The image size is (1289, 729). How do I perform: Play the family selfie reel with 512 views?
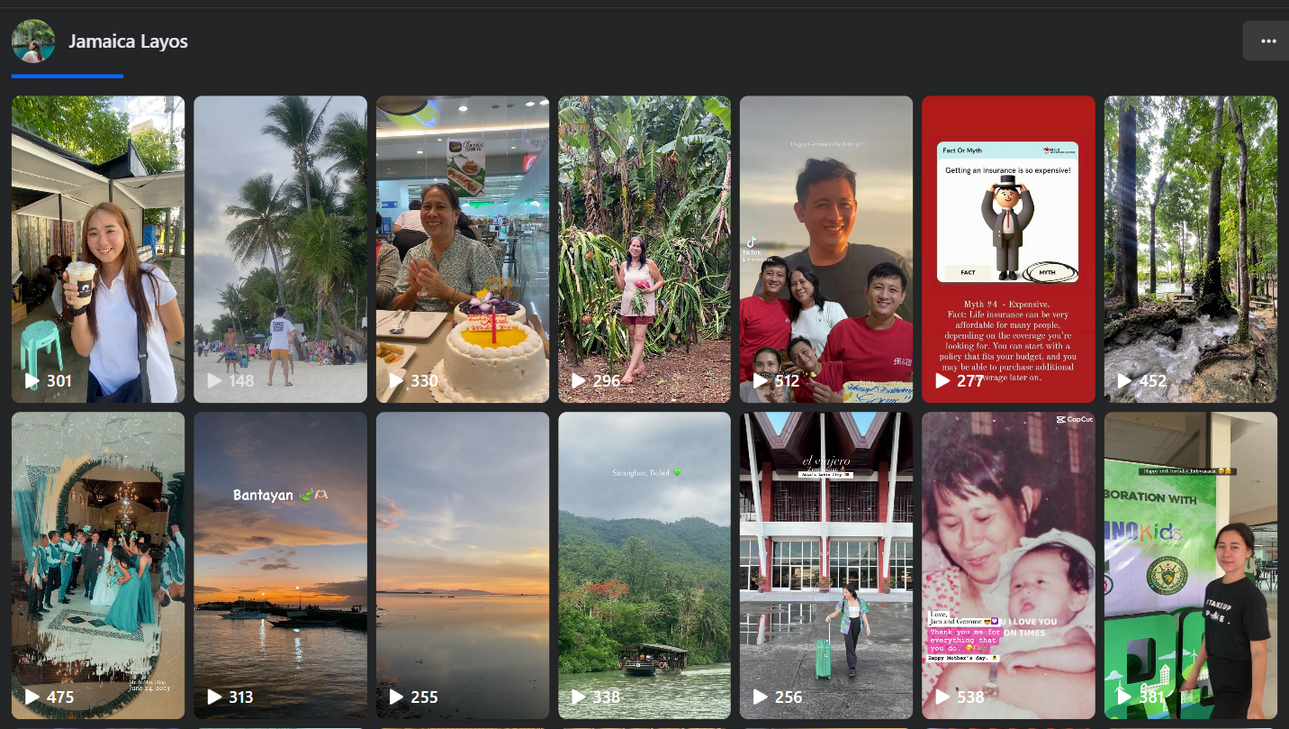point(826,249)
